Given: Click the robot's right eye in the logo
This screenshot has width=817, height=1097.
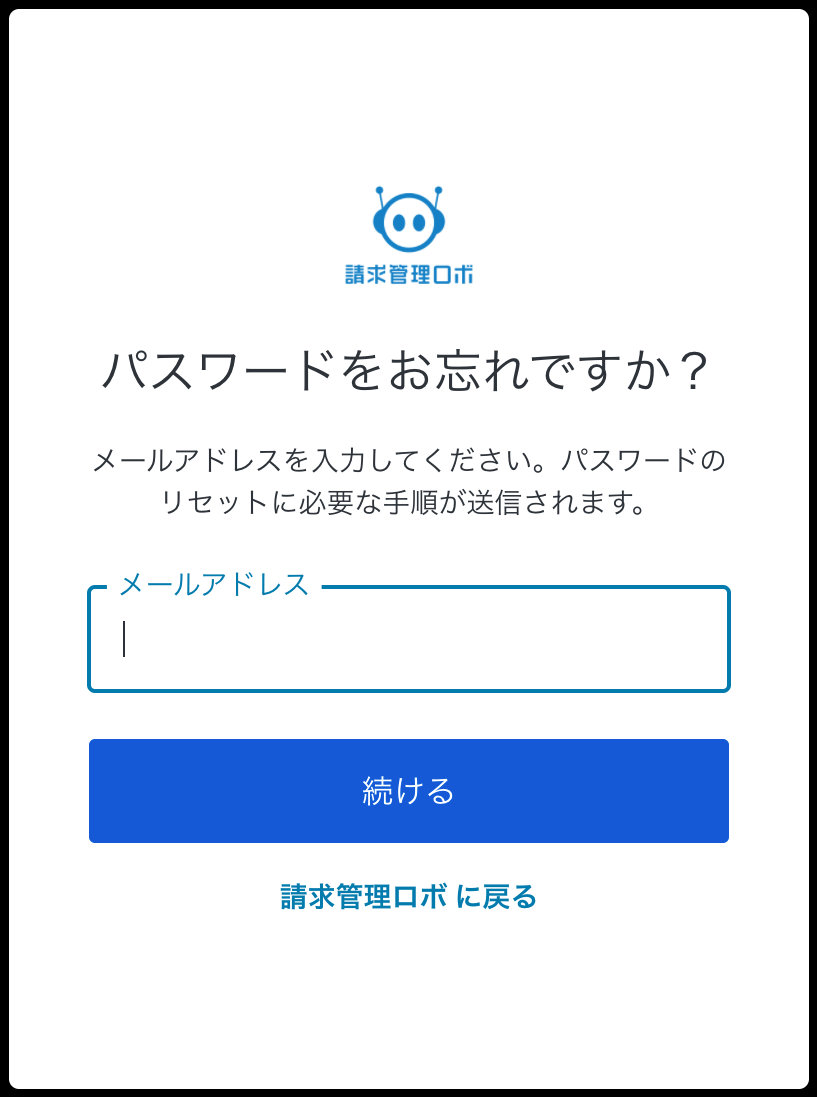Looking at the screenshot, I should pos(421,219).
